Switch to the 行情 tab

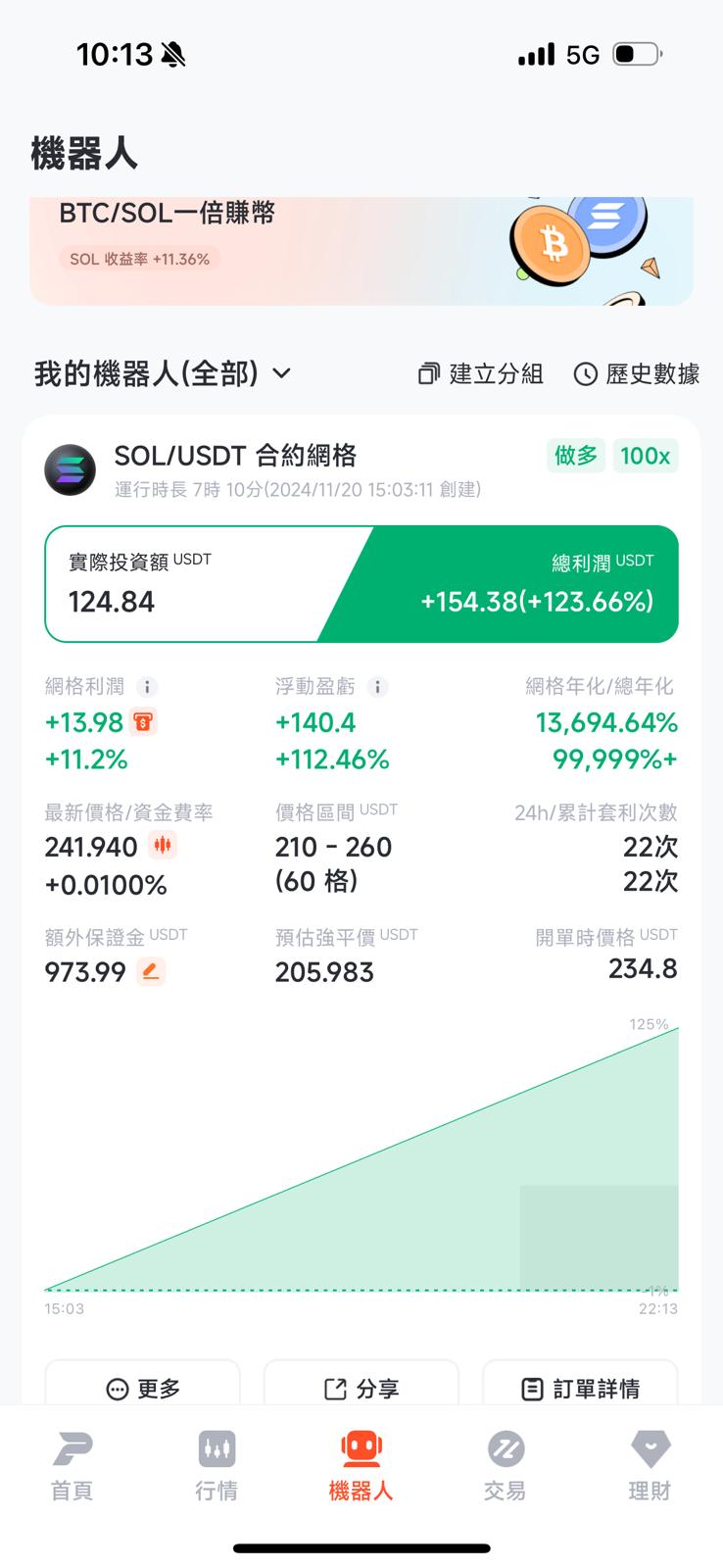(217, 1464)
